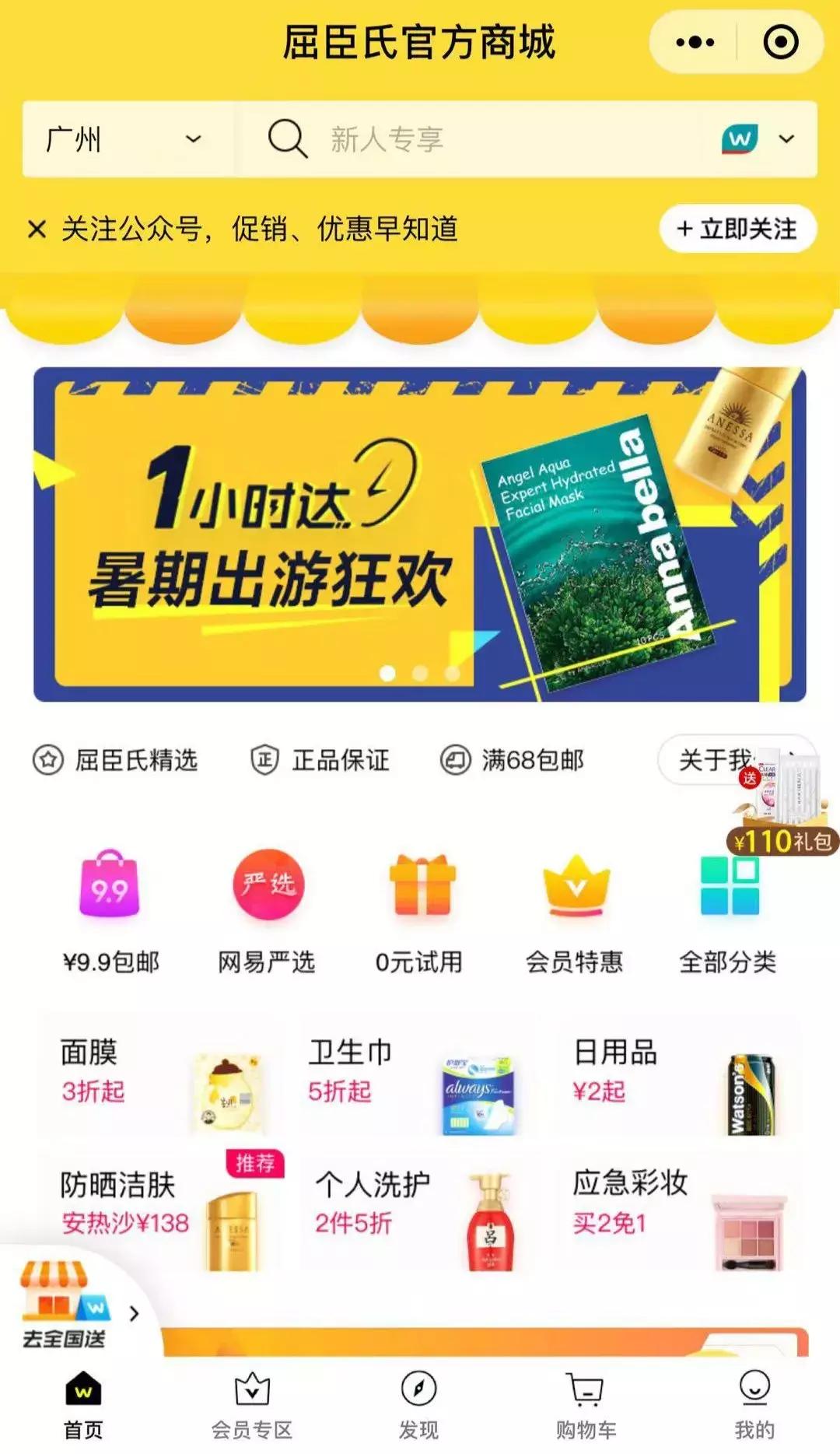This screenshot has height=1454, width=840.
Task: Open the mini-program more options menu
Action: point(695,42)
